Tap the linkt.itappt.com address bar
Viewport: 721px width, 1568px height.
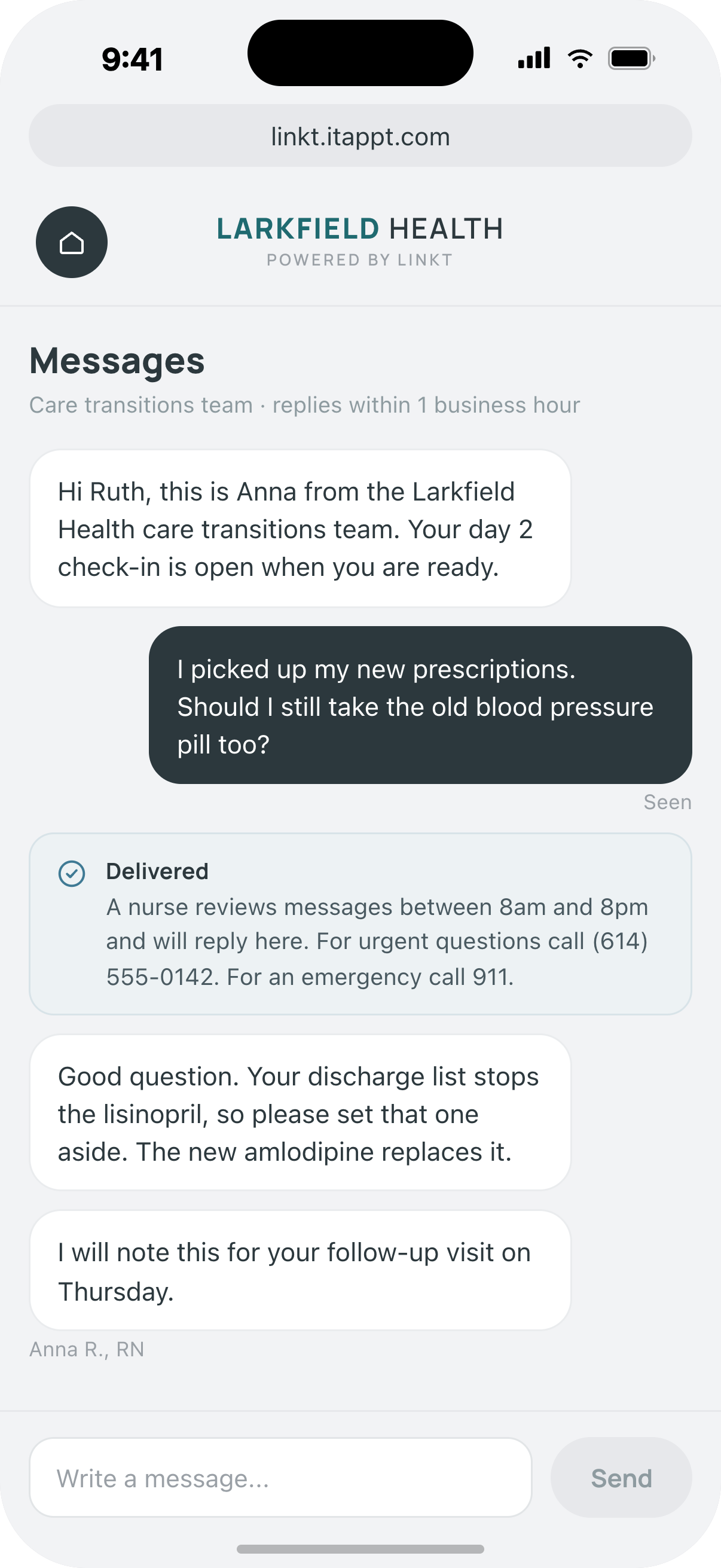coord(360,136)
